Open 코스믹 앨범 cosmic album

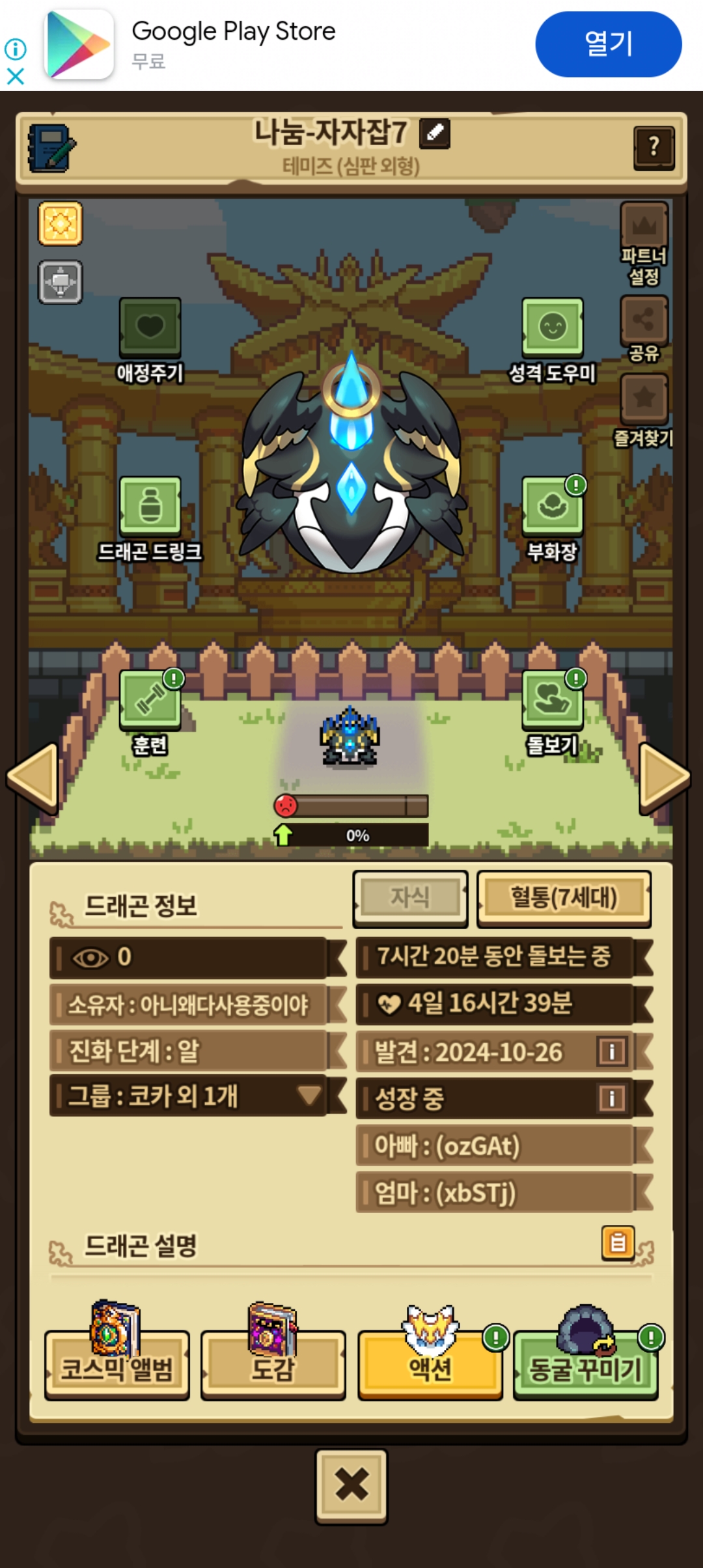(117, 1364)
